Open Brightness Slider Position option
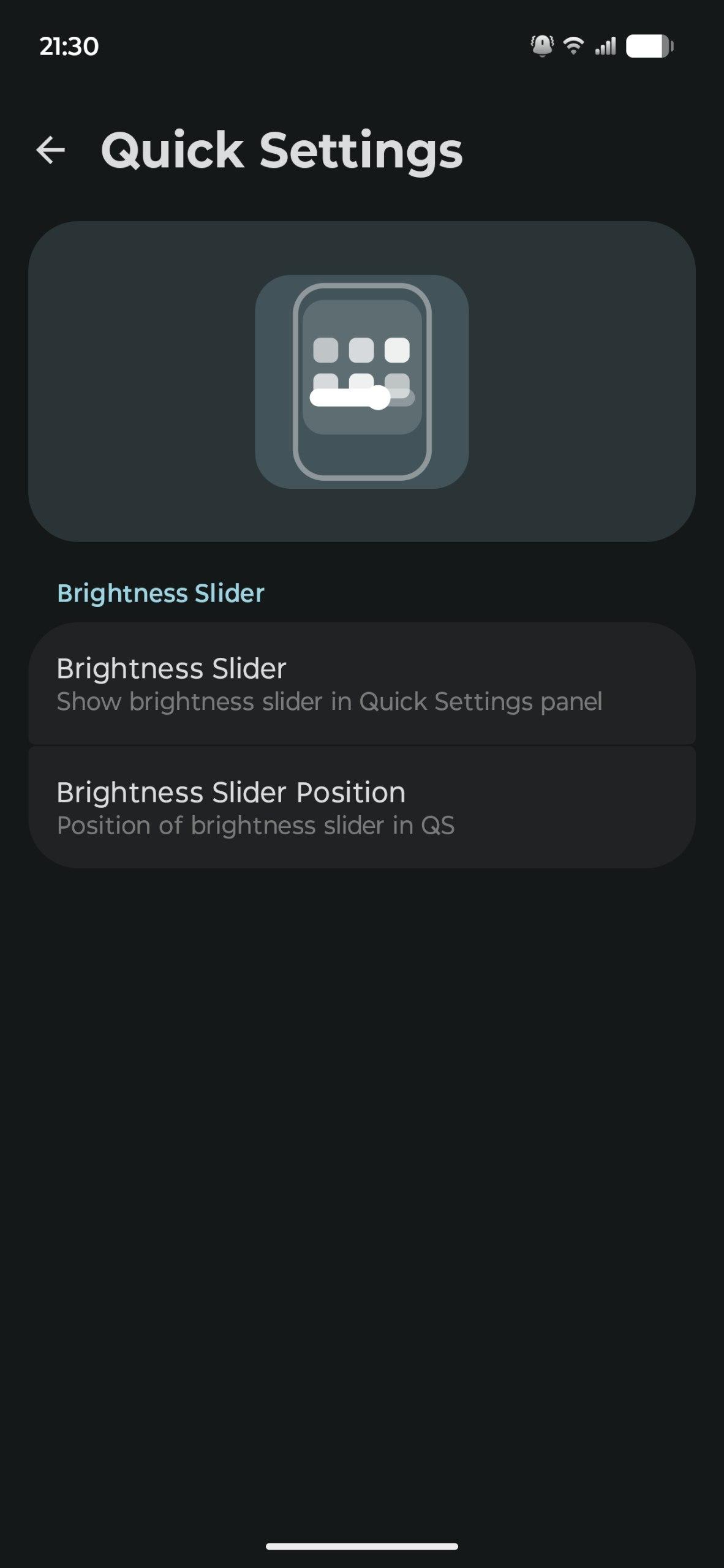 coord(361,807)
